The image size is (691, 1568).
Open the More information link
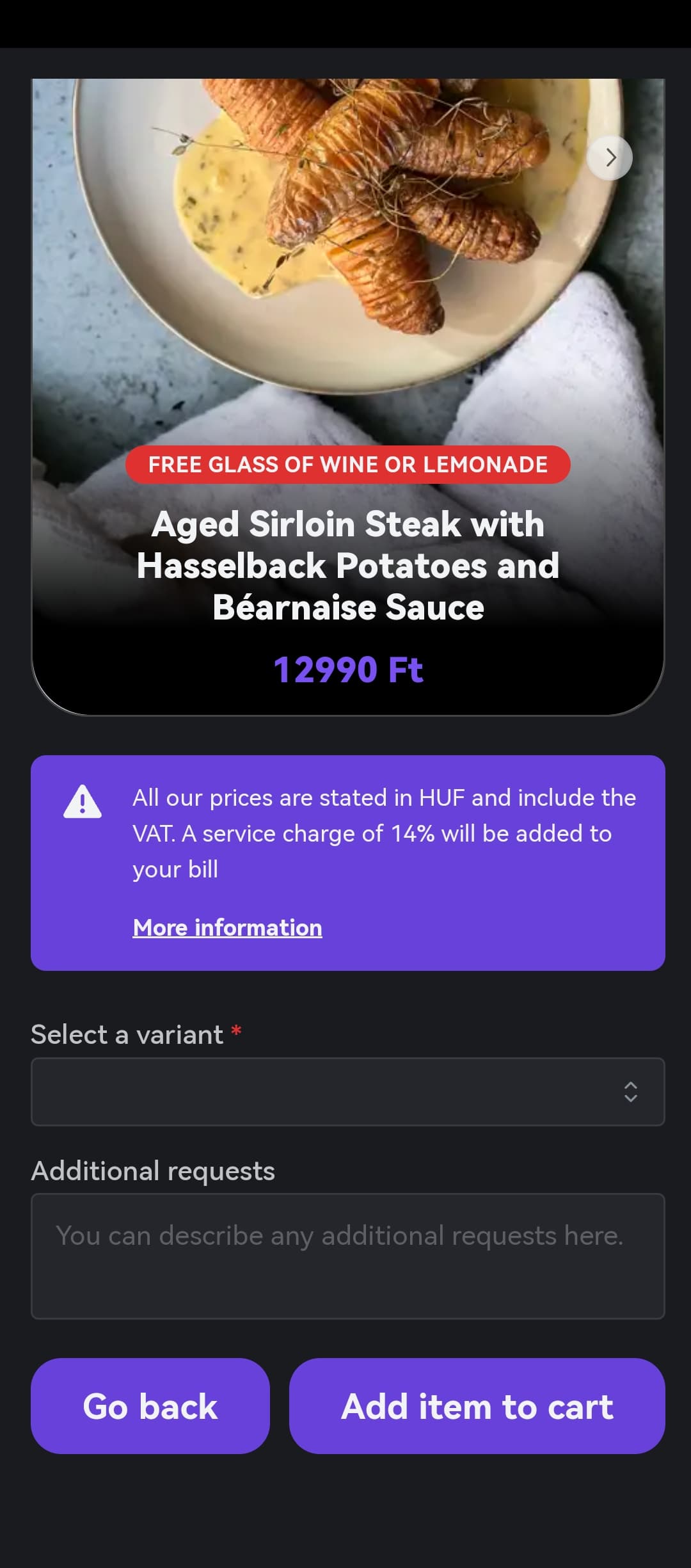[227, 927]
